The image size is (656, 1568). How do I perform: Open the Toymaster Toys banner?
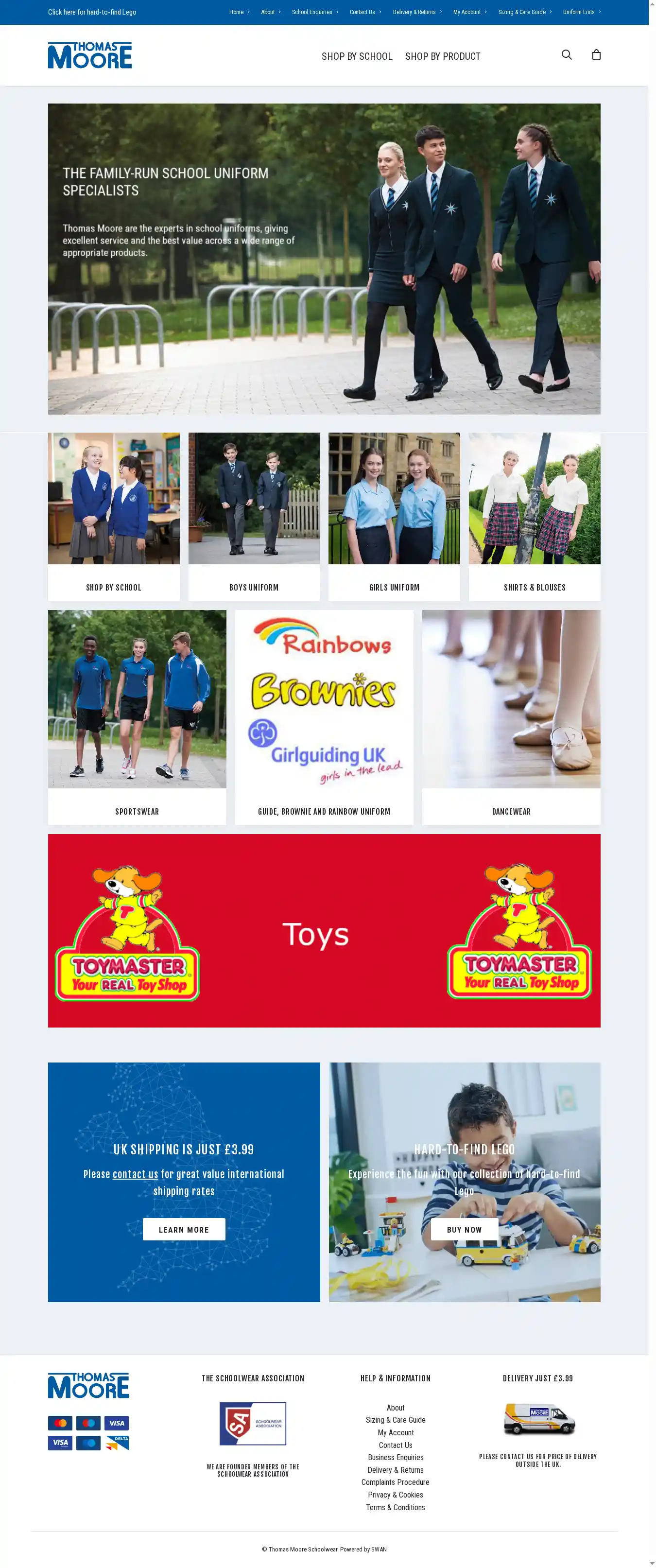point(324,930)
